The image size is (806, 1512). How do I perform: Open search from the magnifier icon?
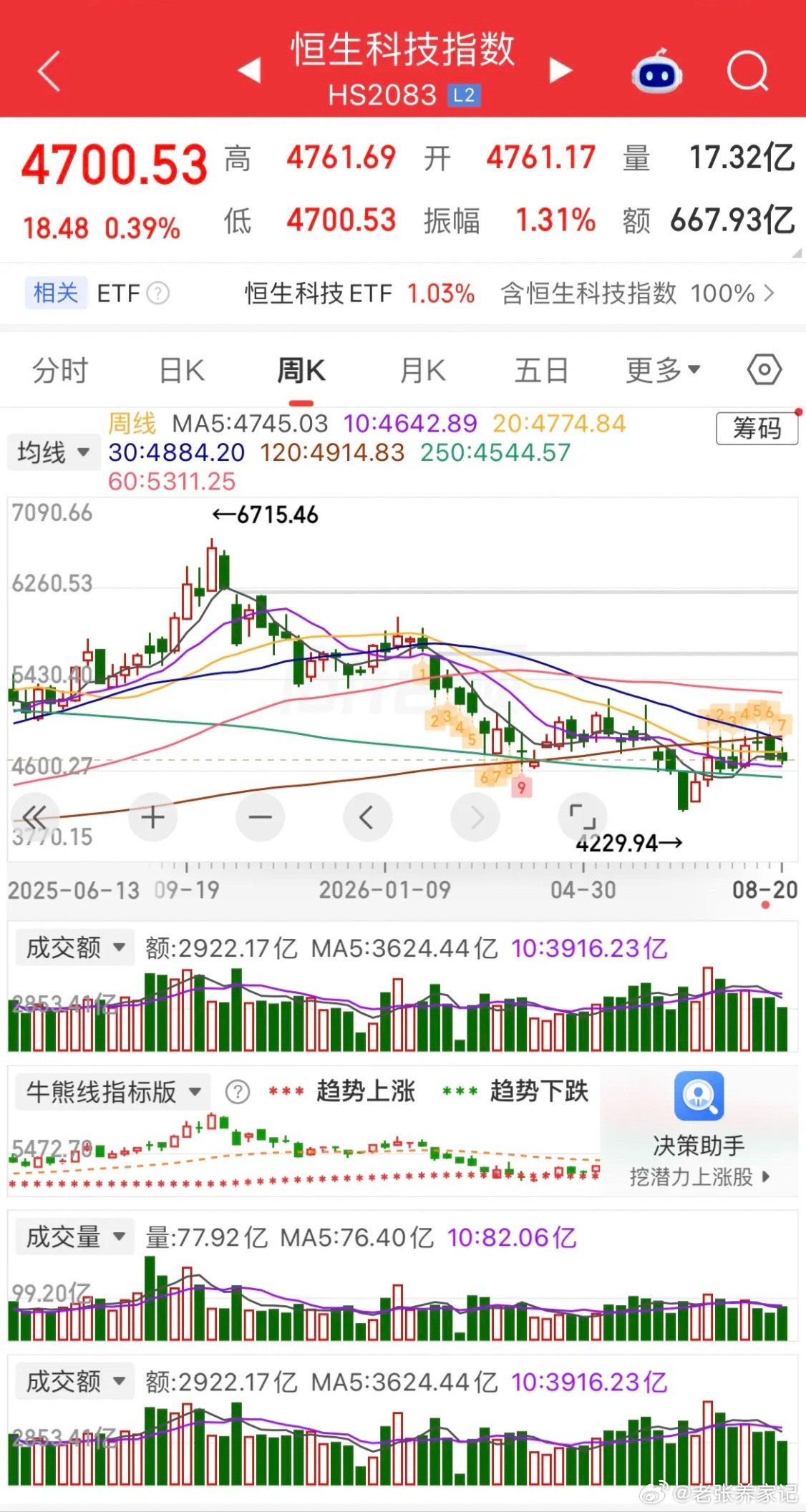[x=747, y=72]
